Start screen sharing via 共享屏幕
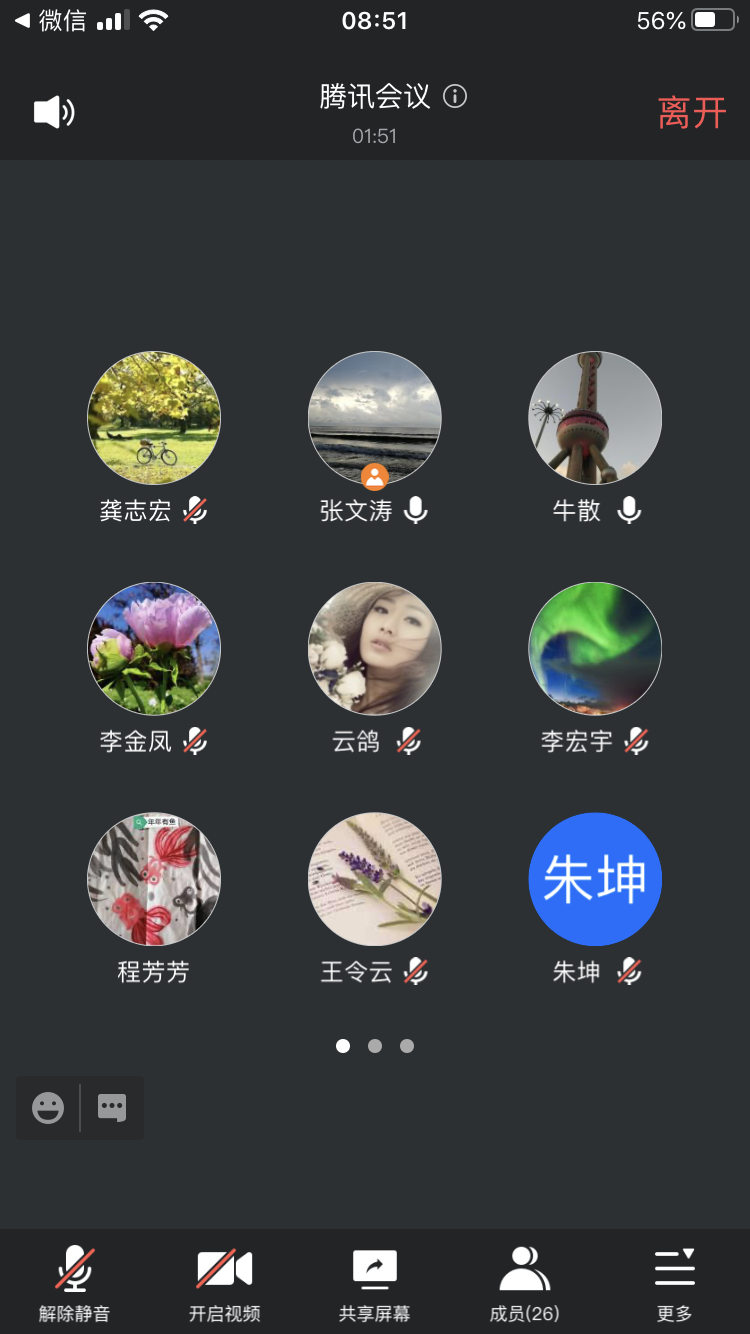 (375, 1283)
